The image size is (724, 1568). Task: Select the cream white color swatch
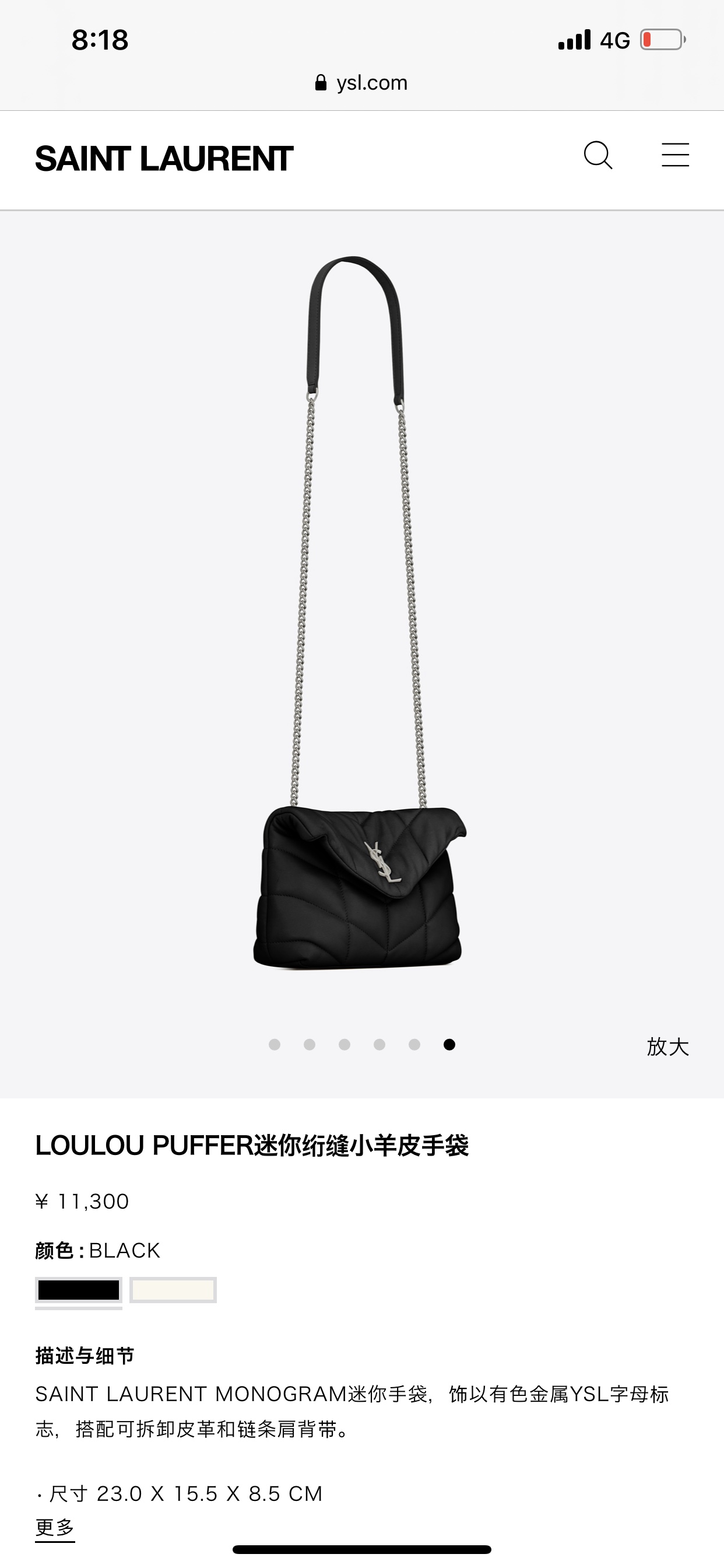click(x=173, y=1289)
